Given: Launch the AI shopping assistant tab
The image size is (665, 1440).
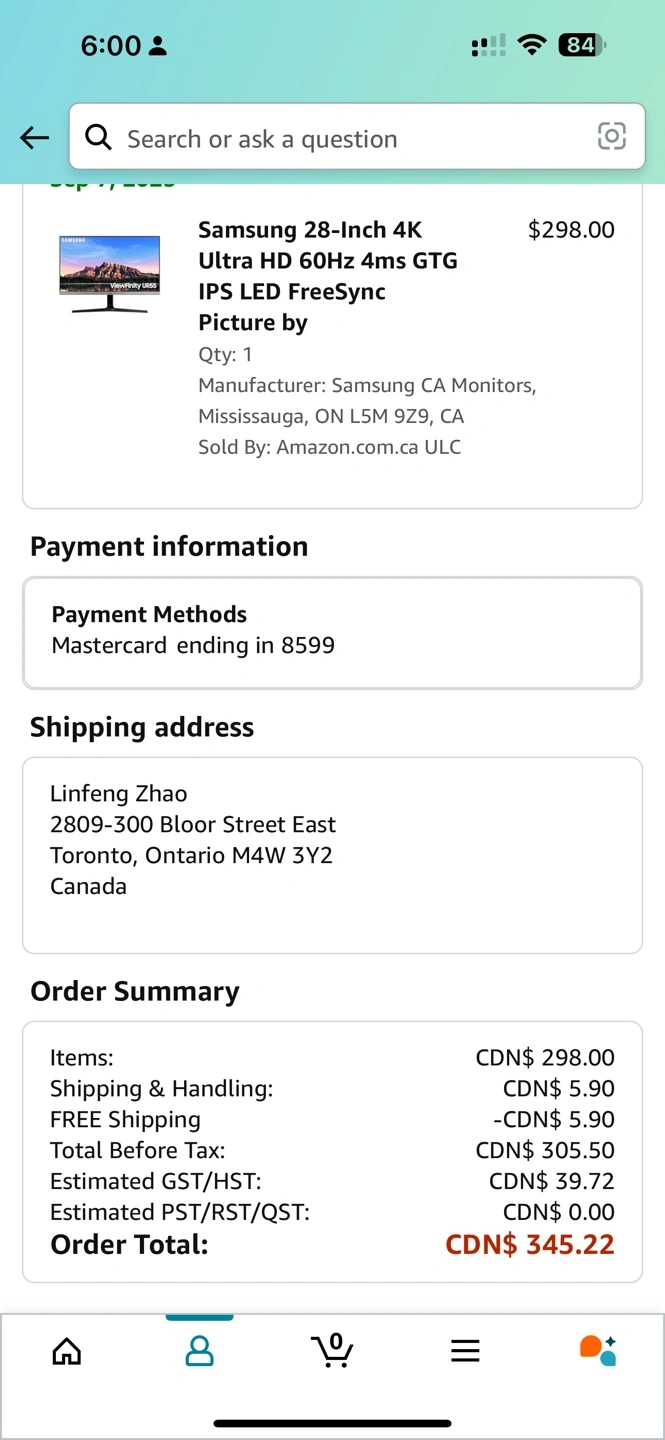Looking at the screenshot, I should coord(598,1351).
